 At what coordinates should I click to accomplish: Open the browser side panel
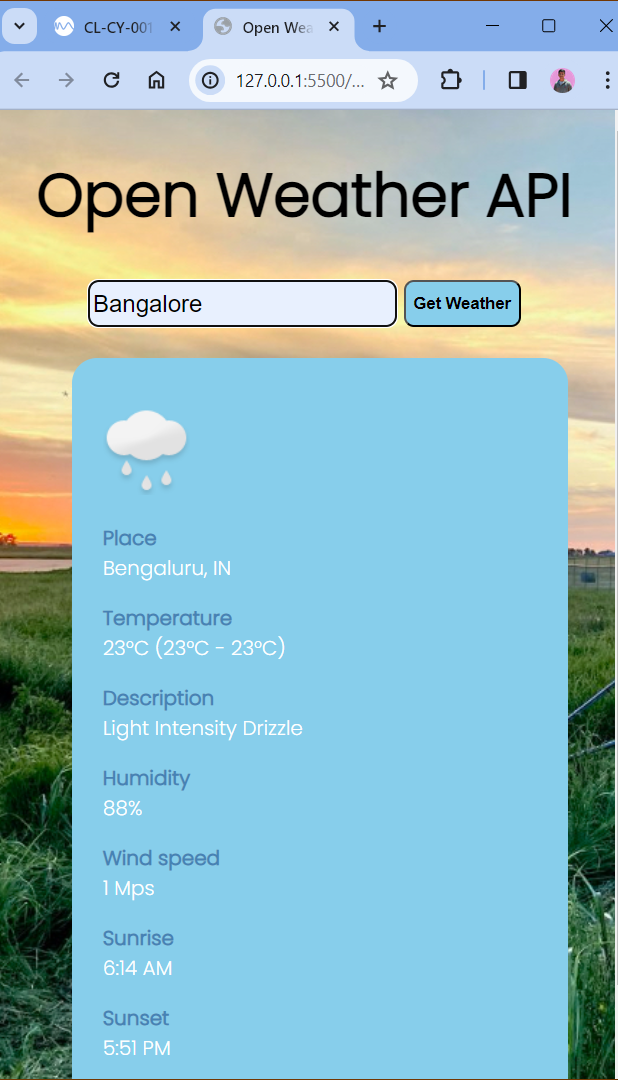(x=517, y=81)
